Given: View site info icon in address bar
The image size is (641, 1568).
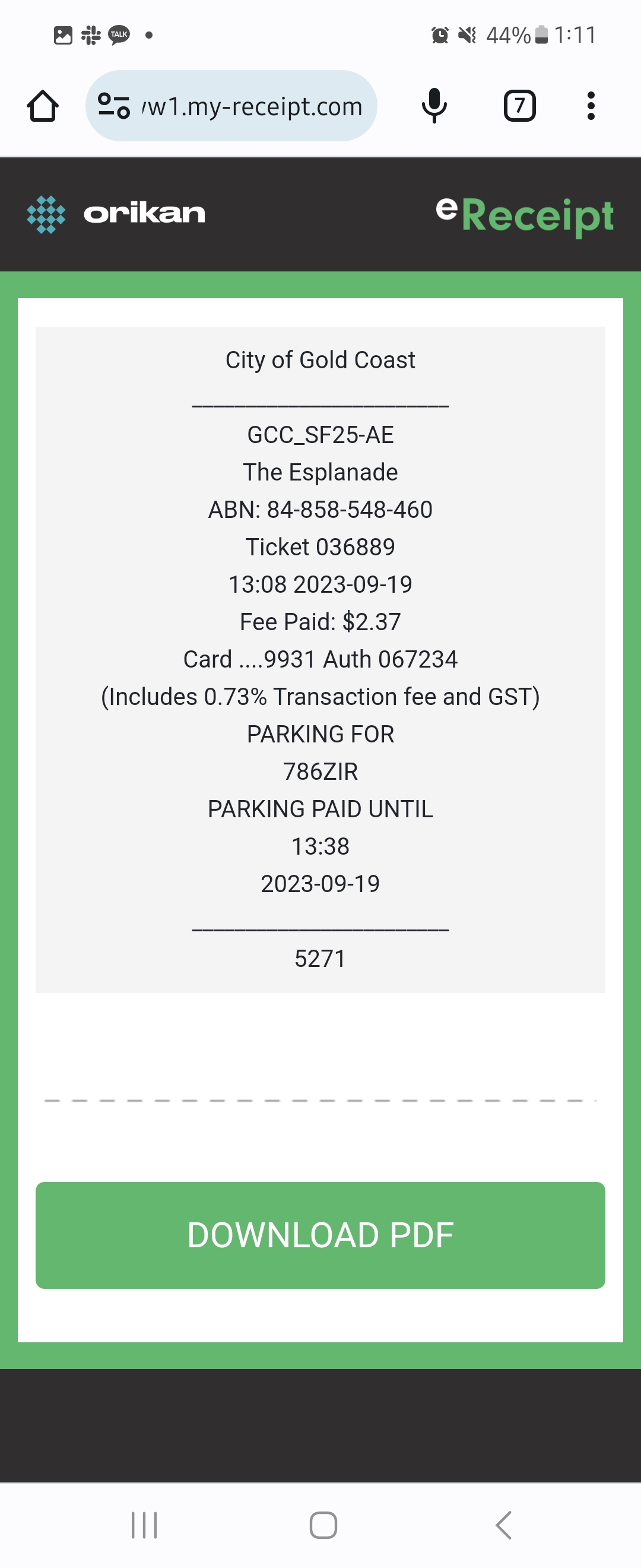Looking at the screenshot, I should [114, 106].
